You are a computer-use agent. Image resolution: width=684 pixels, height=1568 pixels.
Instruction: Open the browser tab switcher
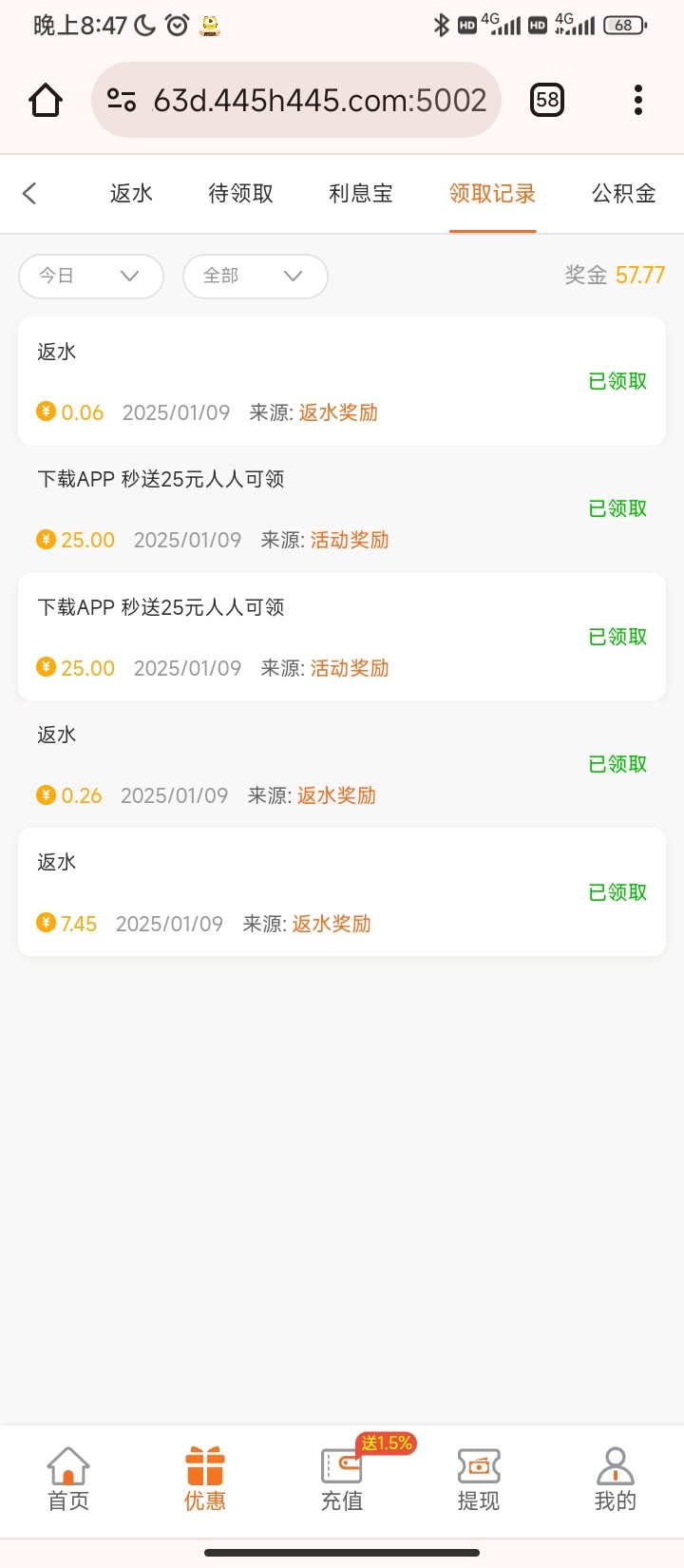[x=547, y=101]
